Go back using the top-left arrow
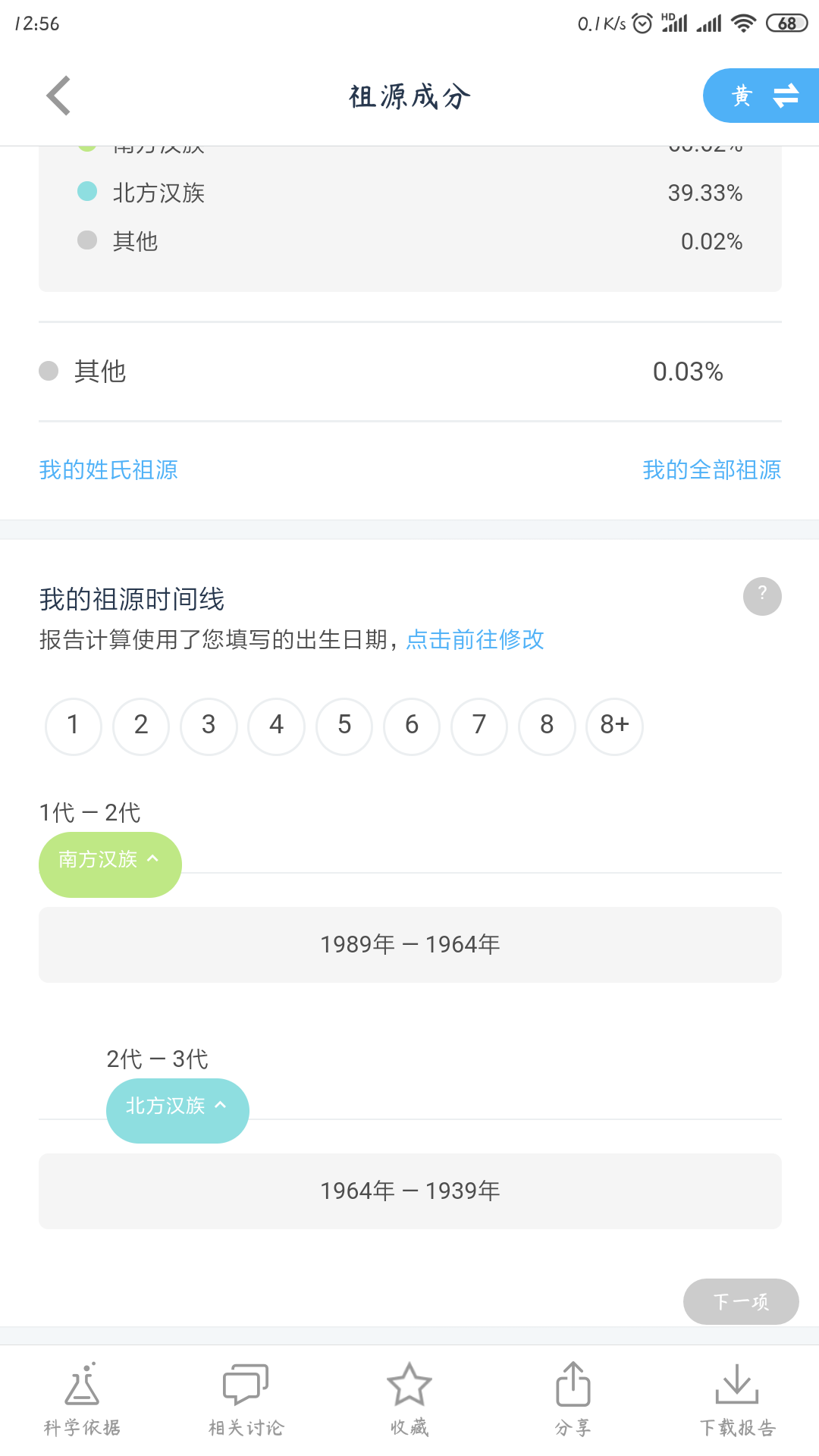 click(58, 96)
